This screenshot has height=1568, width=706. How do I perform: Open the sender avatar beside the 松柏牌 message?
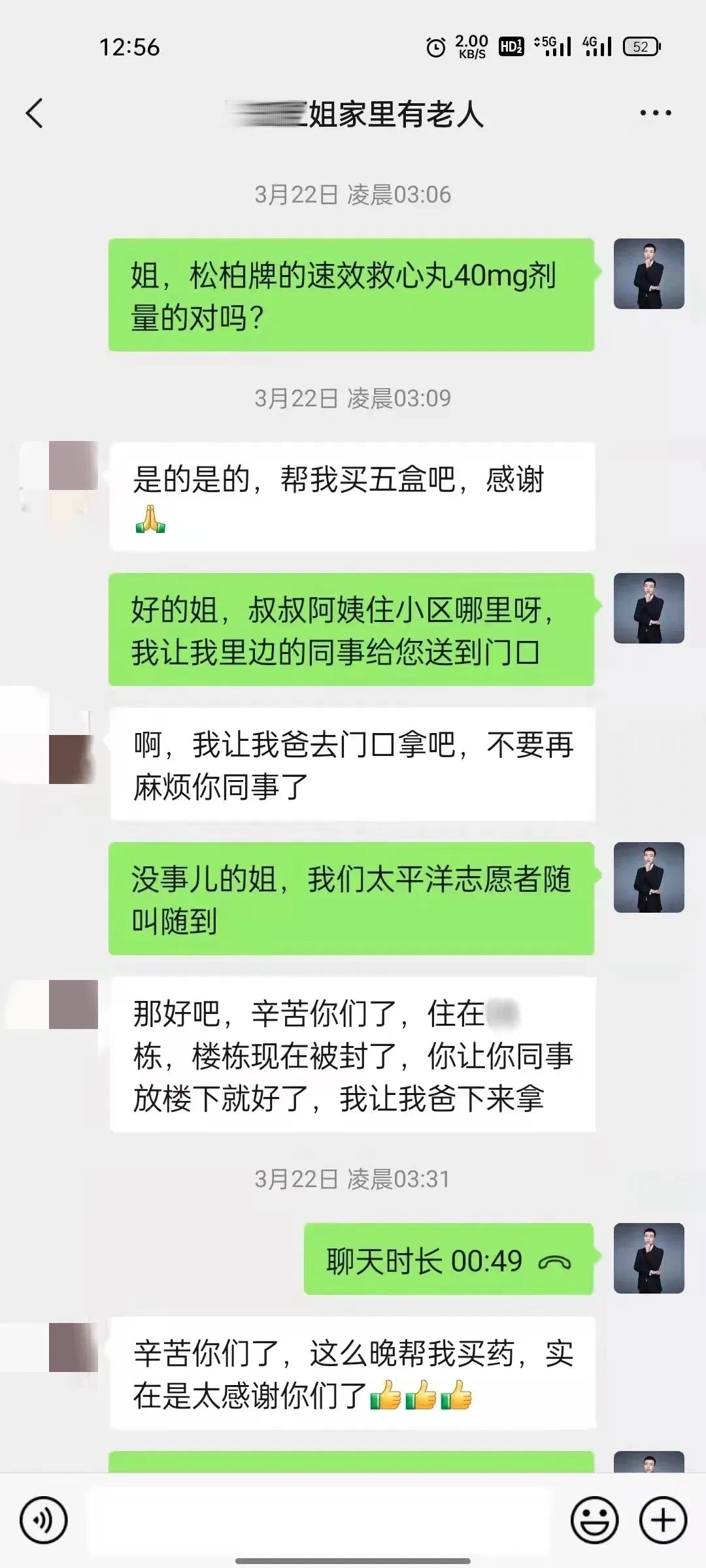(x=648, y=274)
